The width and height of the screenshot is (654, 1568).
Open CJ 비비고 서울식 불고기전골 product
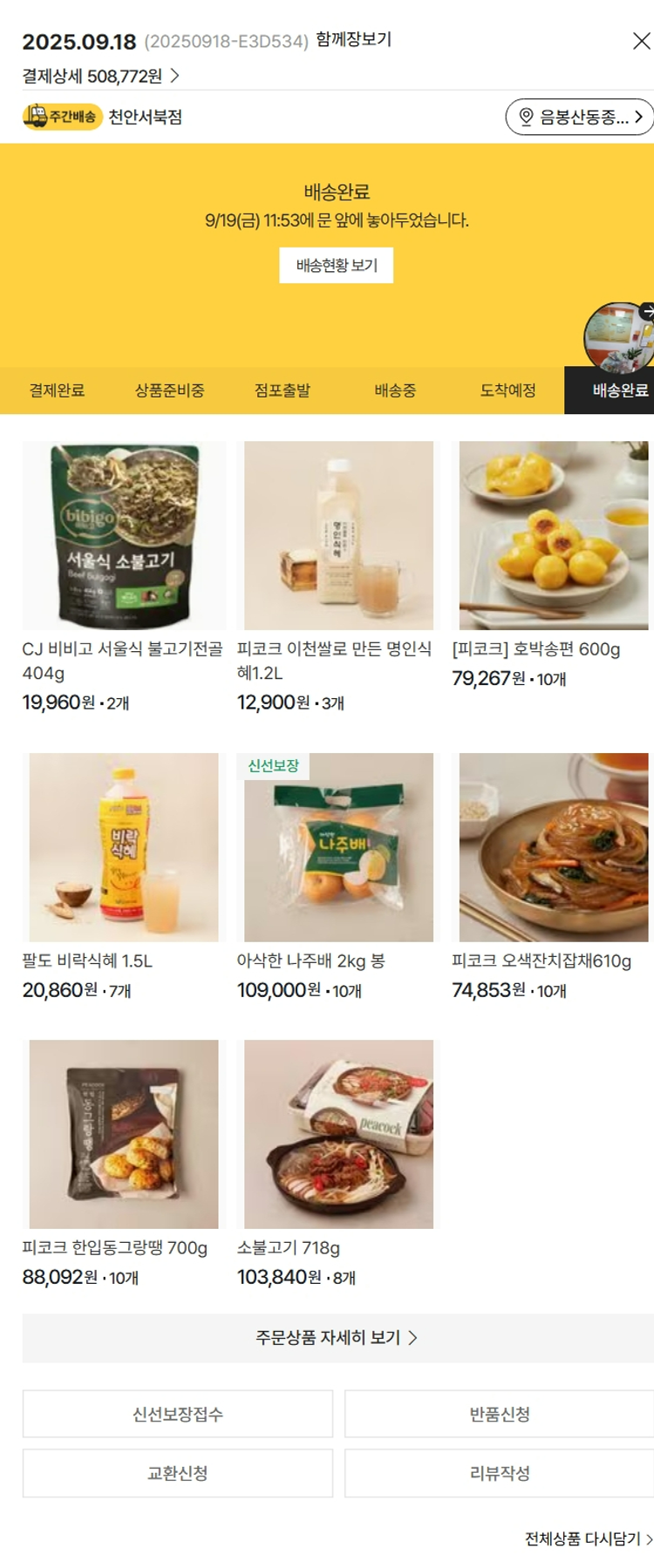click(x=124, y=535)
